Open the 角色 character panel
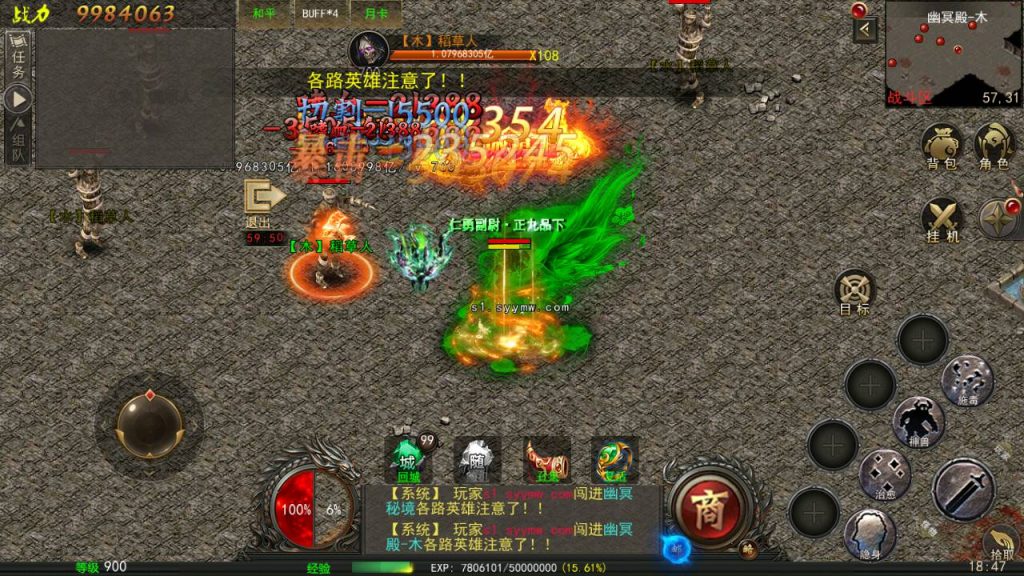 pyautogui.click(x=994, y=145)
